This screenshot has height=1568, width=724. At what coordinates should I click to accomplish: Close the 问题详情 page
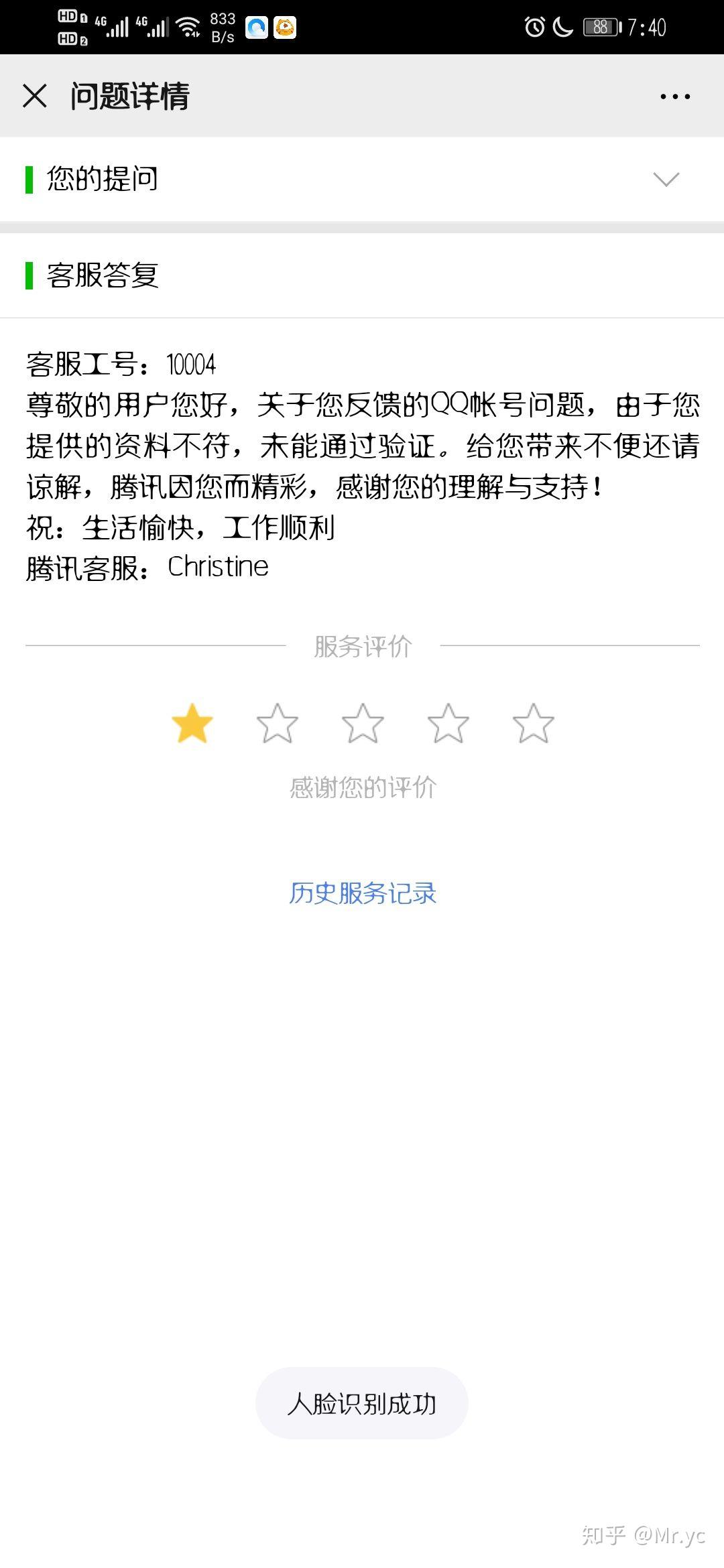point(35,96)
